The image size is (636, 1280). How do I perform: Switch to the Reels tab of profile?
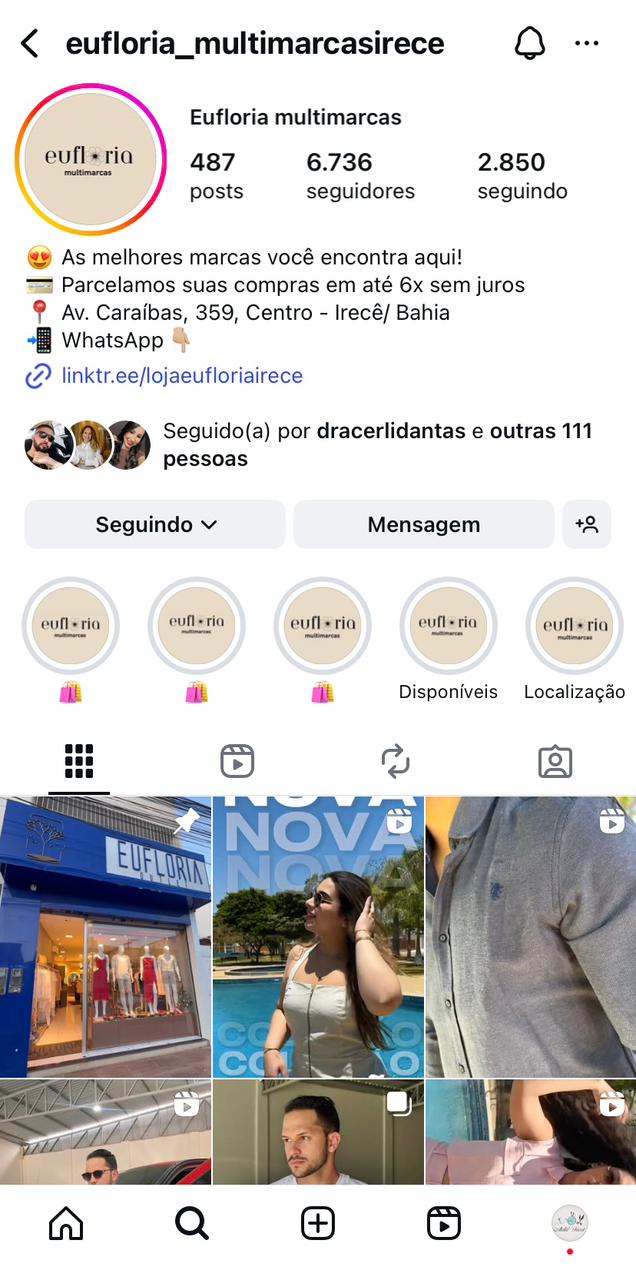point(237,762)
